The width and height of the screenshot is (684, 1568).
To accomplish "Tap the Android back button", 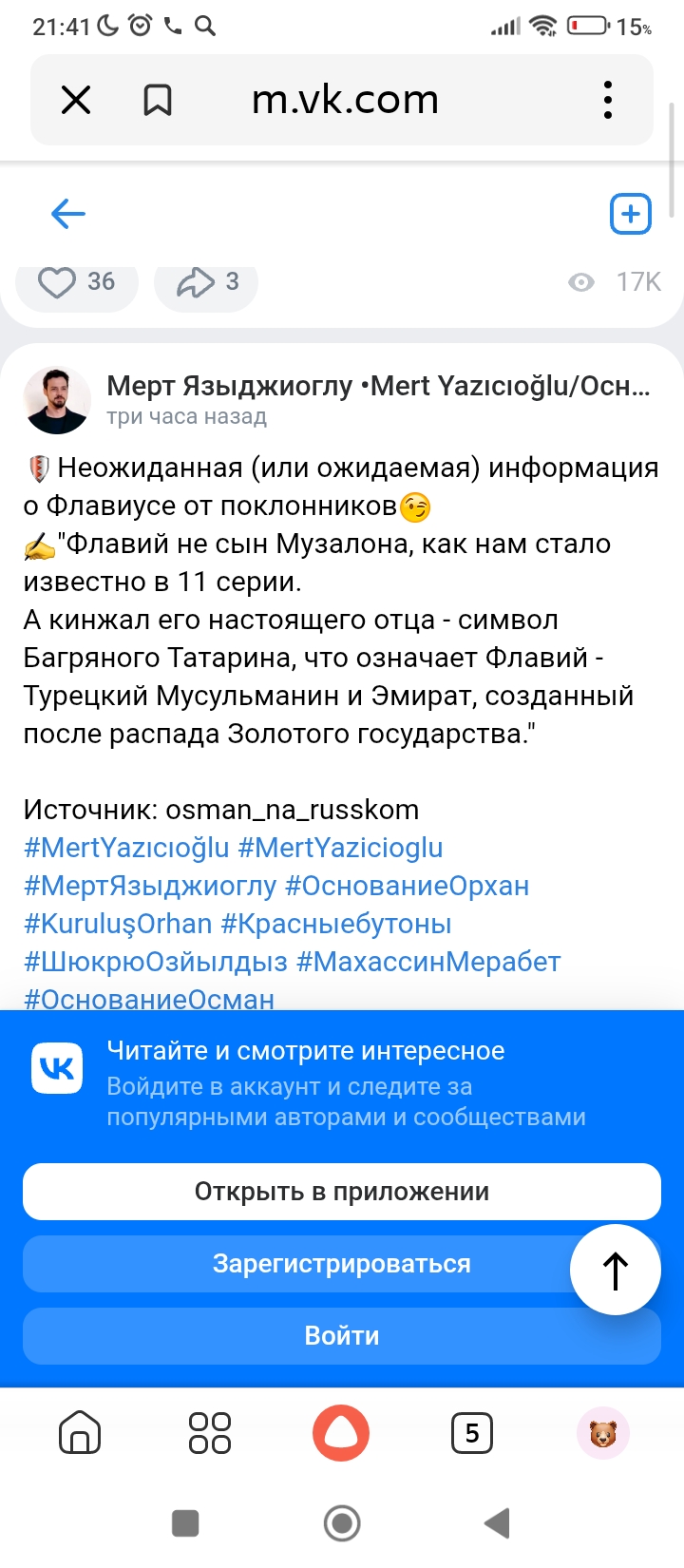I will pyautogui.click(x=498, y=1523).
